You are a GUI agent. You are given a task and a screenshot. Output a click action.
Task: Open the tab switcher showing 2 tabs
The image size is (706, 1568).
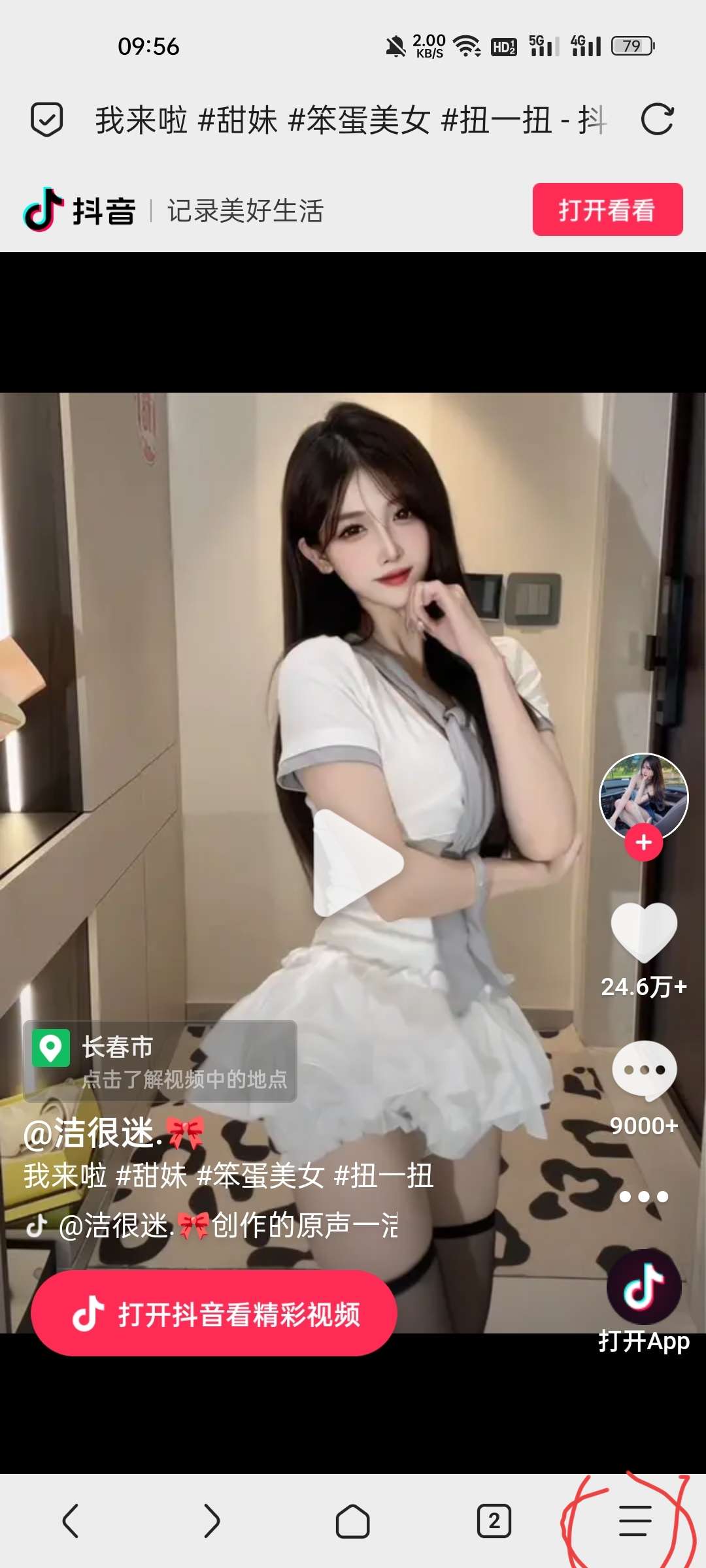coord(494,1521)
